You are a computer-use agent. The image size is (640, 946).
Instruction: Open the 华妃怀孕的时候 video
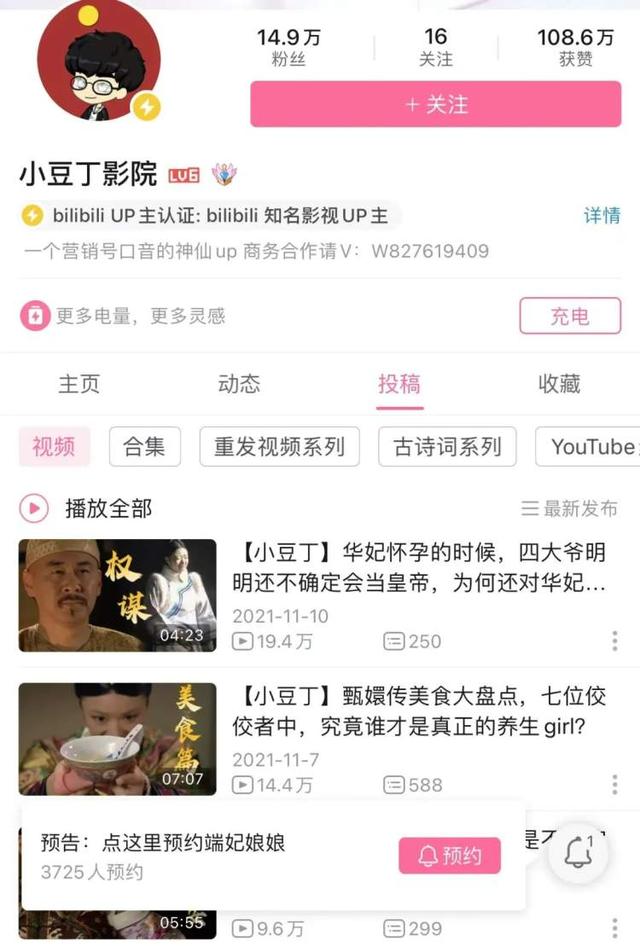420,567
